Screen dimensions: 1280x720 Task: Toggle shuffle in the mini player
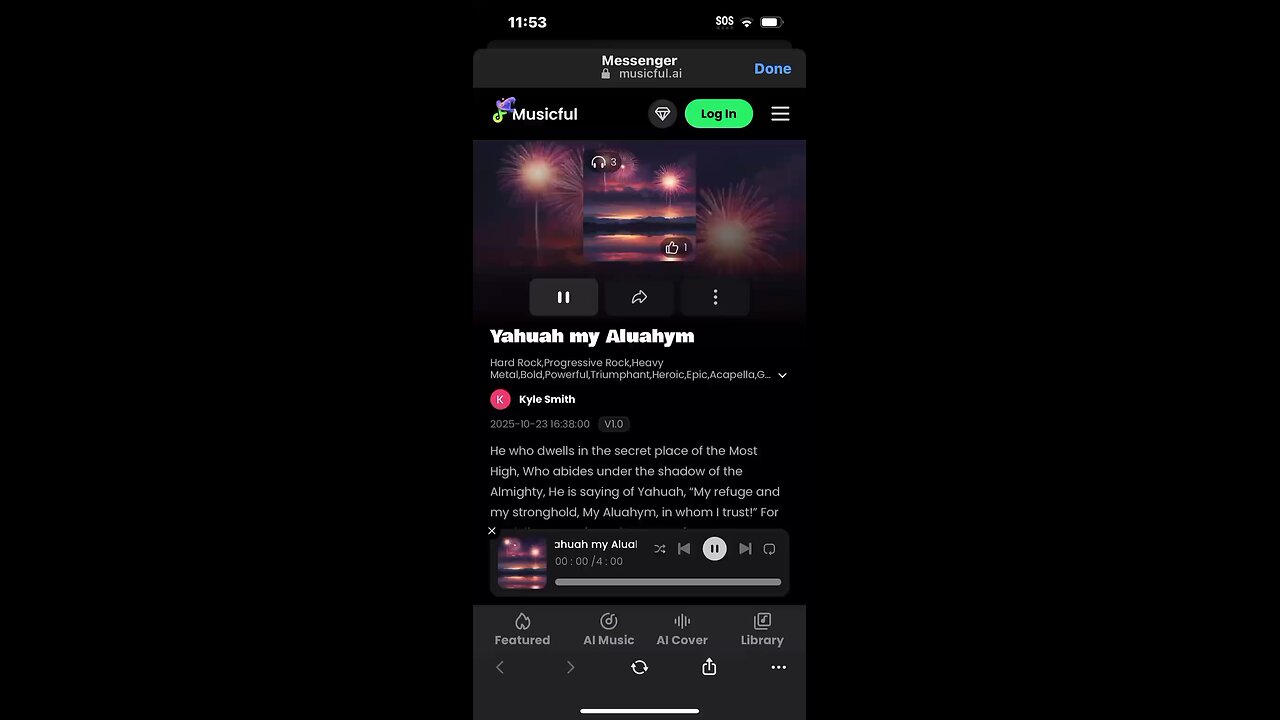tap(659, 549)
